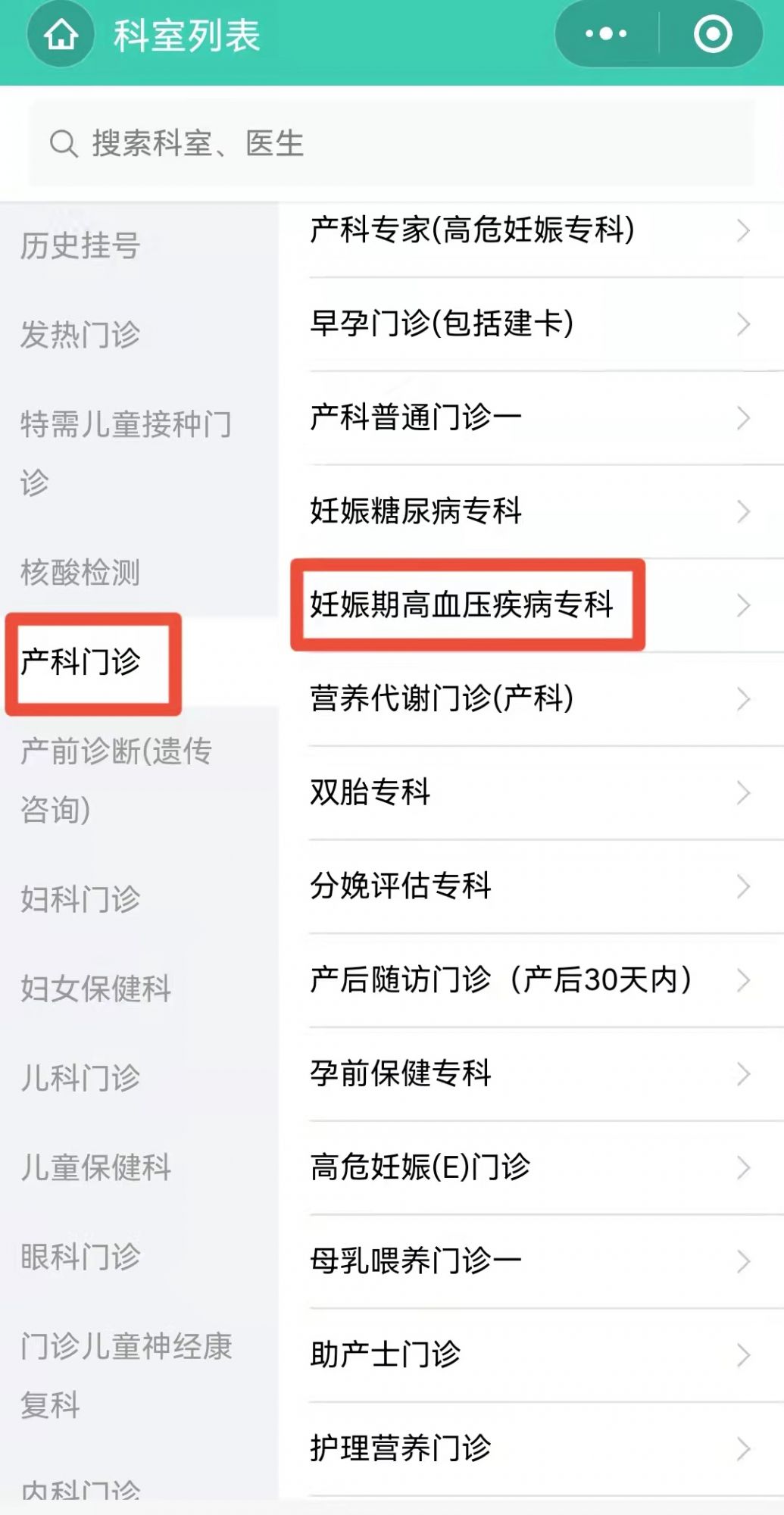Open 妊娠糖尿病专科
Viewport: 784px width, 1515px height.
531,511
